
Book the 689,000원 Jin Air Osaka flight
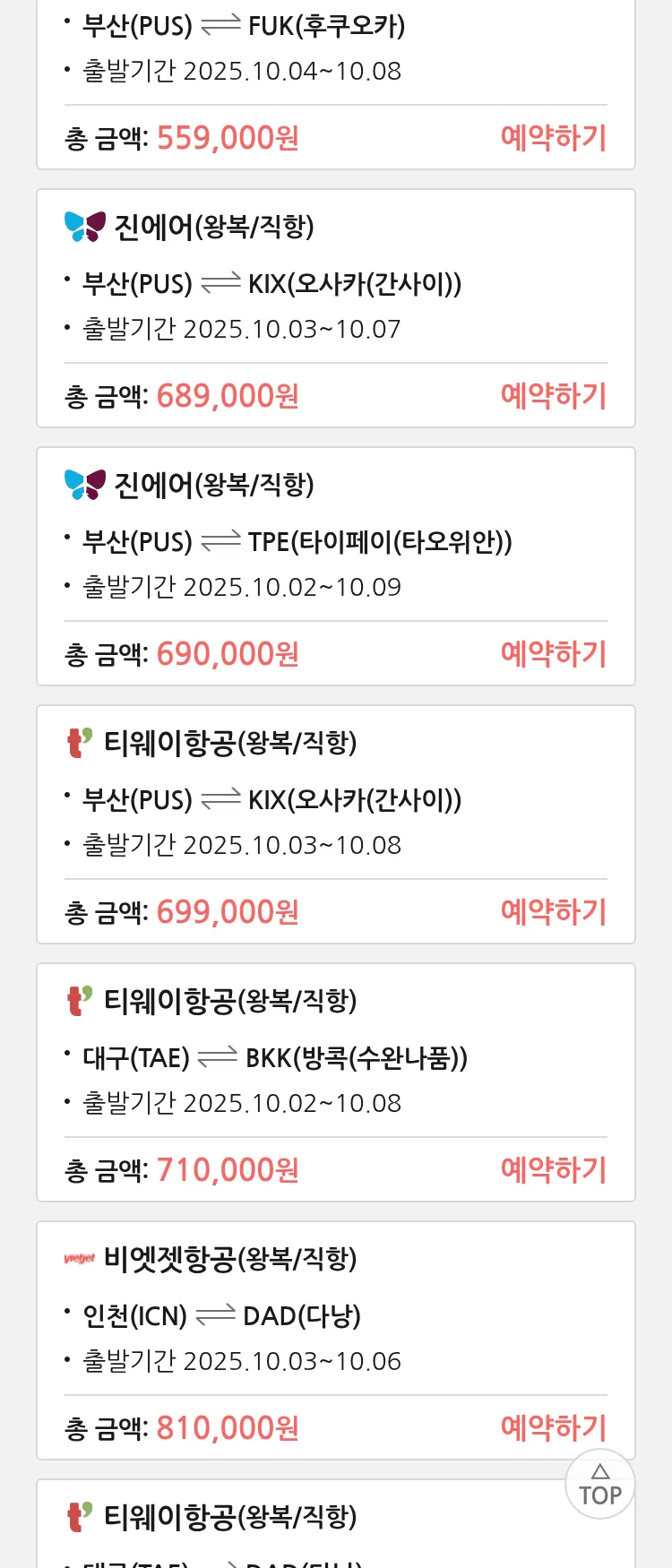553,396
